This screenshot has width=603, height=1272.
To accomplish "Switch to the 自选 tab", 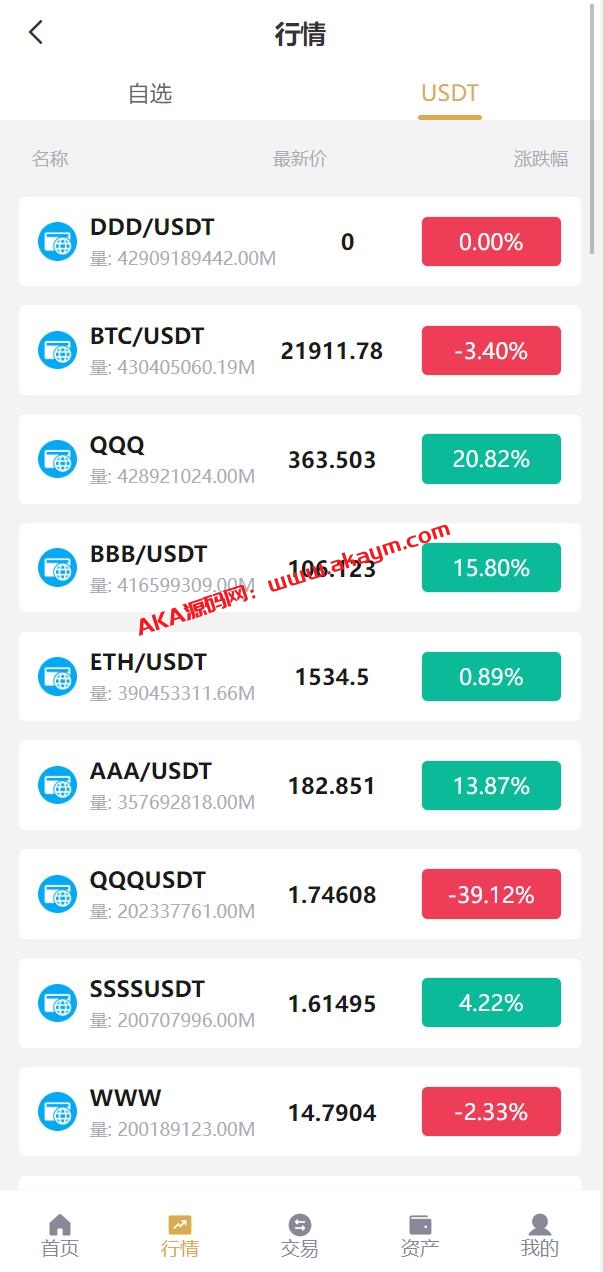I will (150, 94).
